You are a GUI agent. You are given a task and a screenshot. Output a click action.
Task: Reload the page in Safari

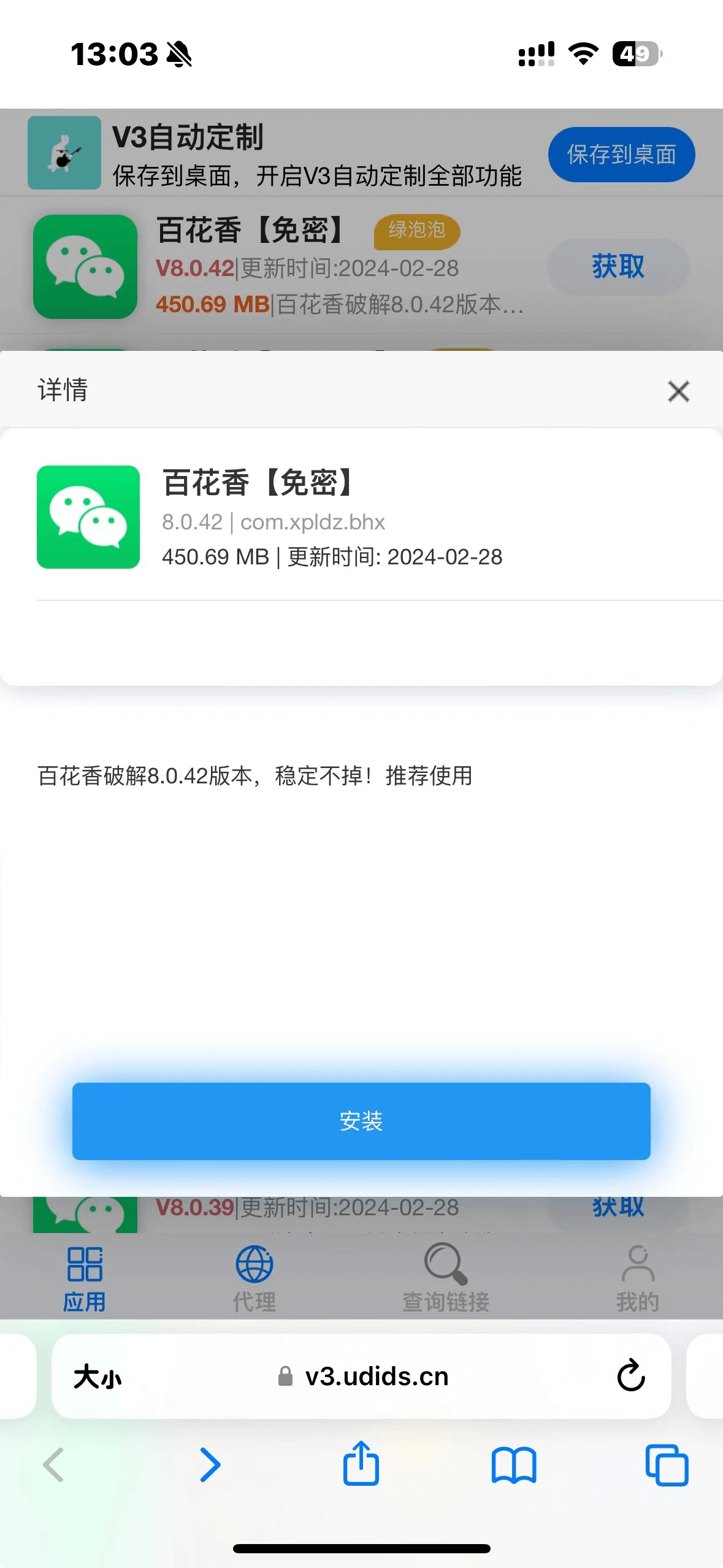[x=630, y=1375]
